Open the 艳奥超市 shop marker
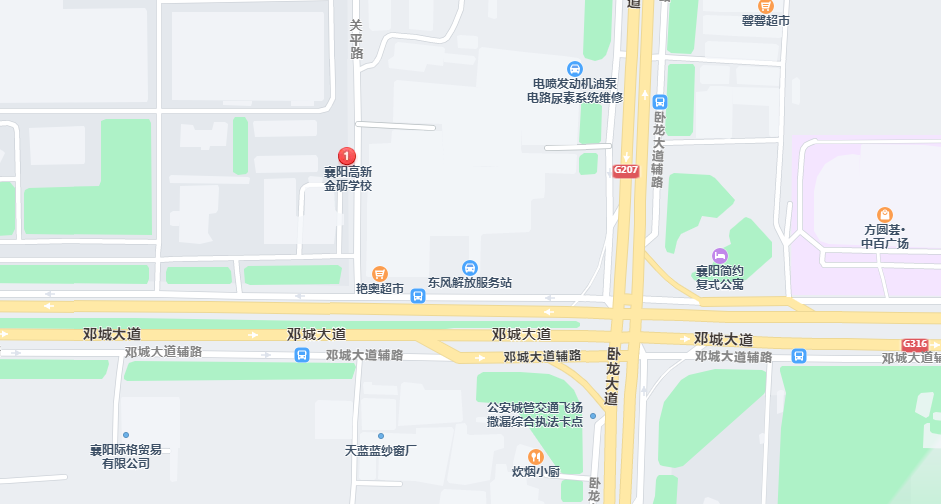This screenshot has height=504, width=941. tap(379, 273)
